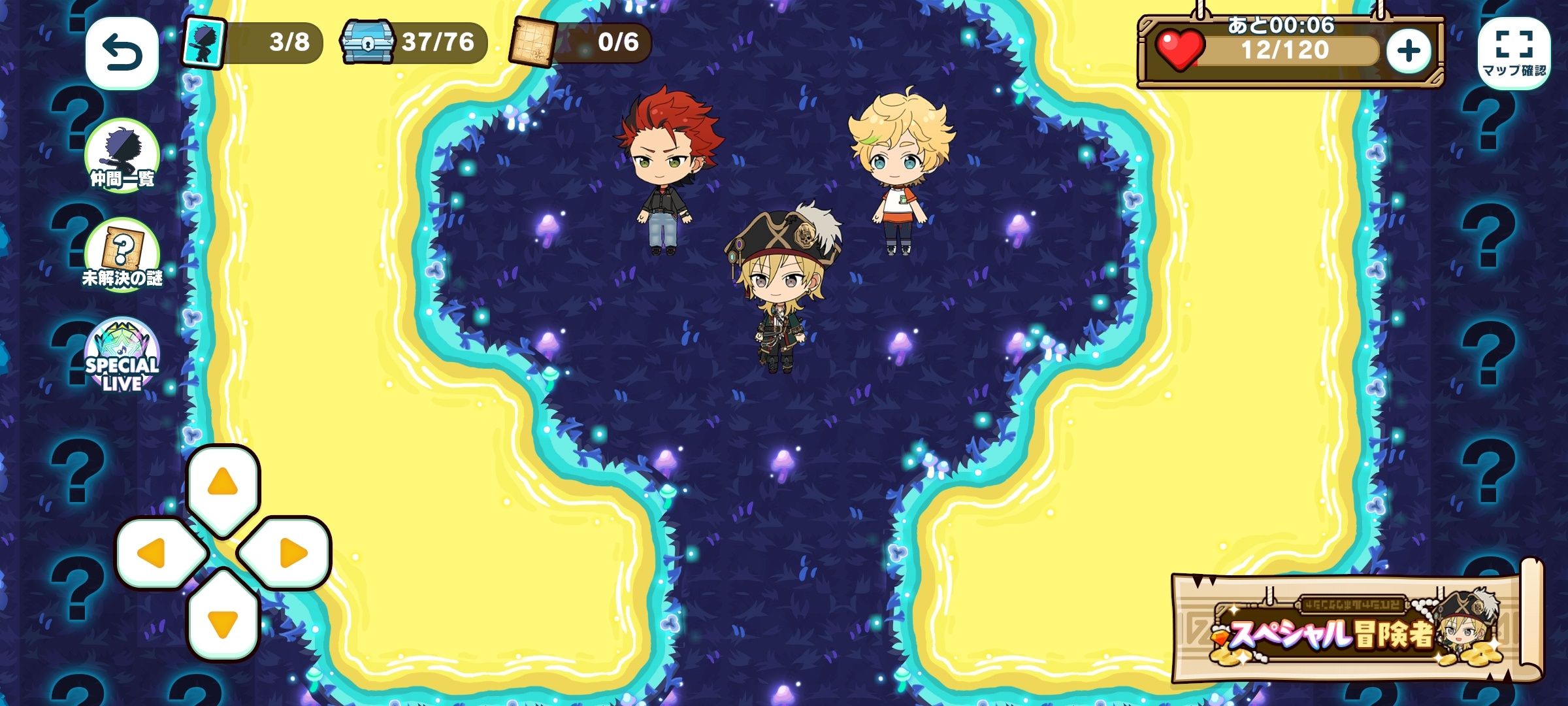The width and height of the screenshot is (1568, 706).
Task: Open the 仲間一覧 companions list
Action: (122, 156)
